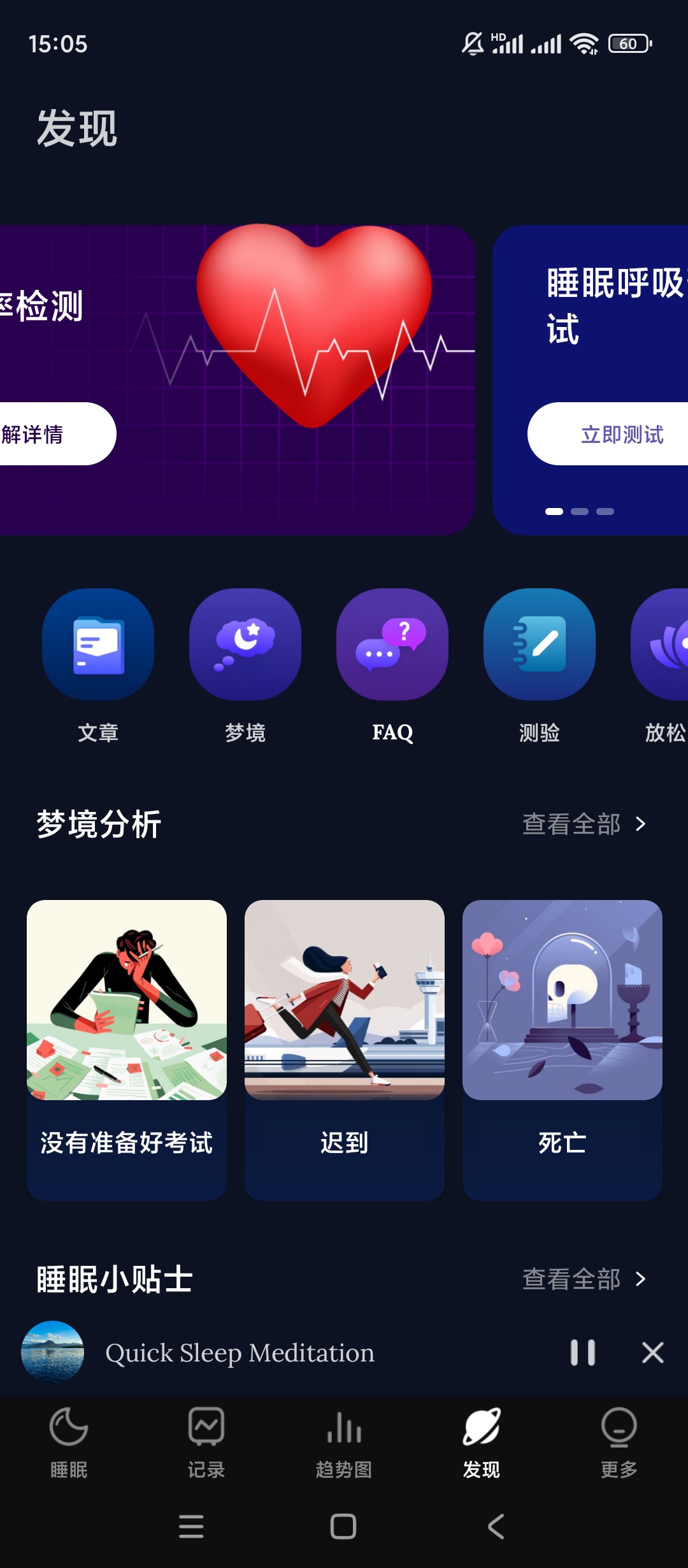
Task: View all 梦境分析 entries
Action: tap(584, 824)
